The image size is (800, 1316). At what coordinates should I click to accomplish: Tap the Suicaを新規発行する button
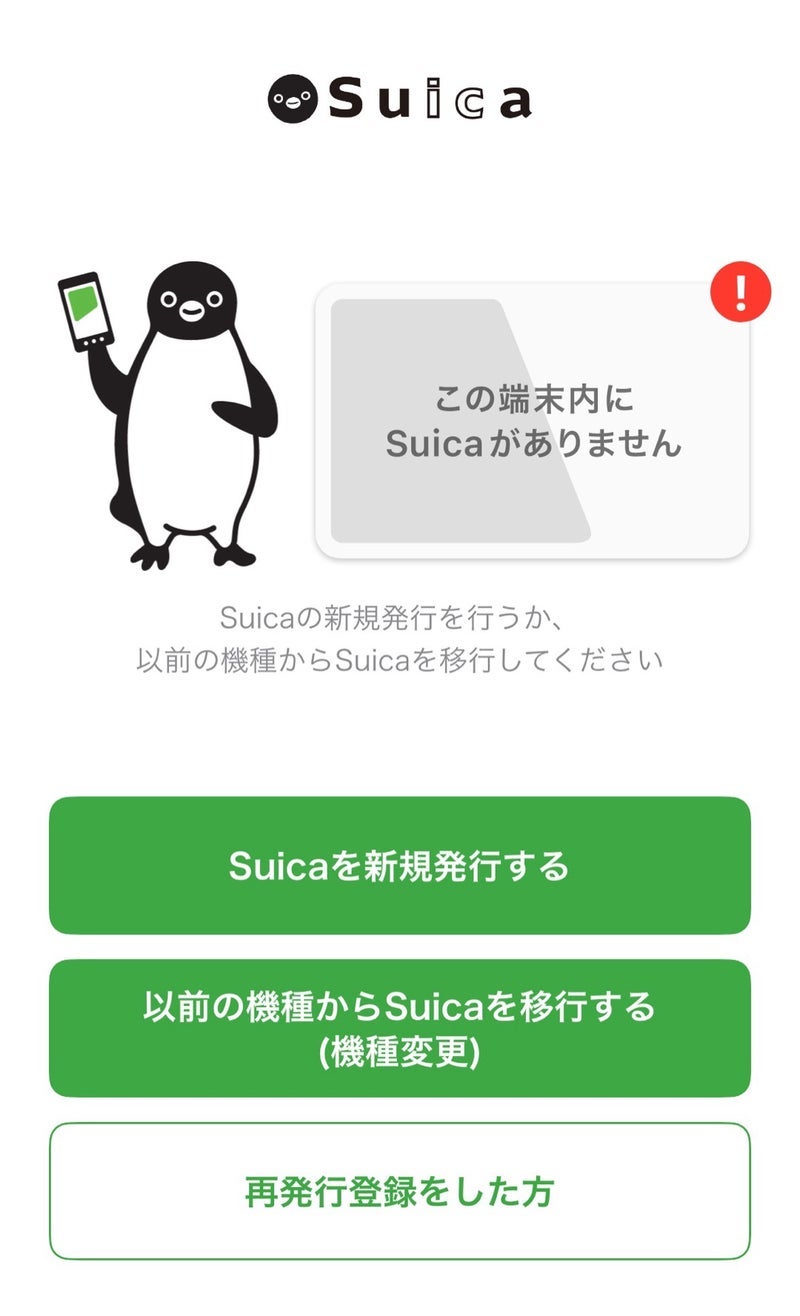tap(399, 866)
